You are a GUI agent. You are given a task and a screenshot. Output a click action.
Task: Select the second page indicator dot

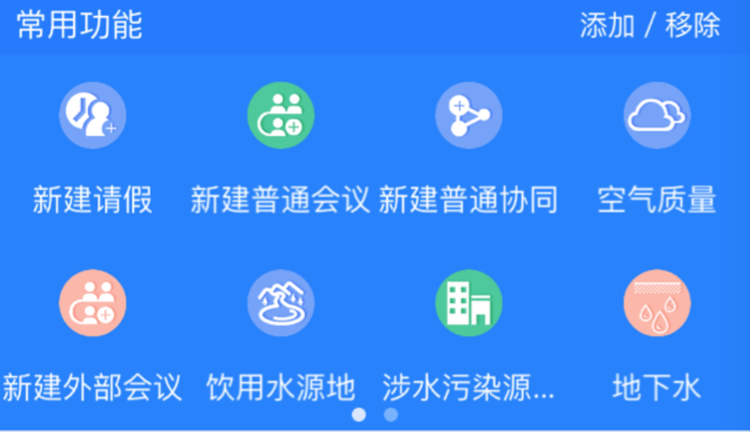click(x=391, y=414)
